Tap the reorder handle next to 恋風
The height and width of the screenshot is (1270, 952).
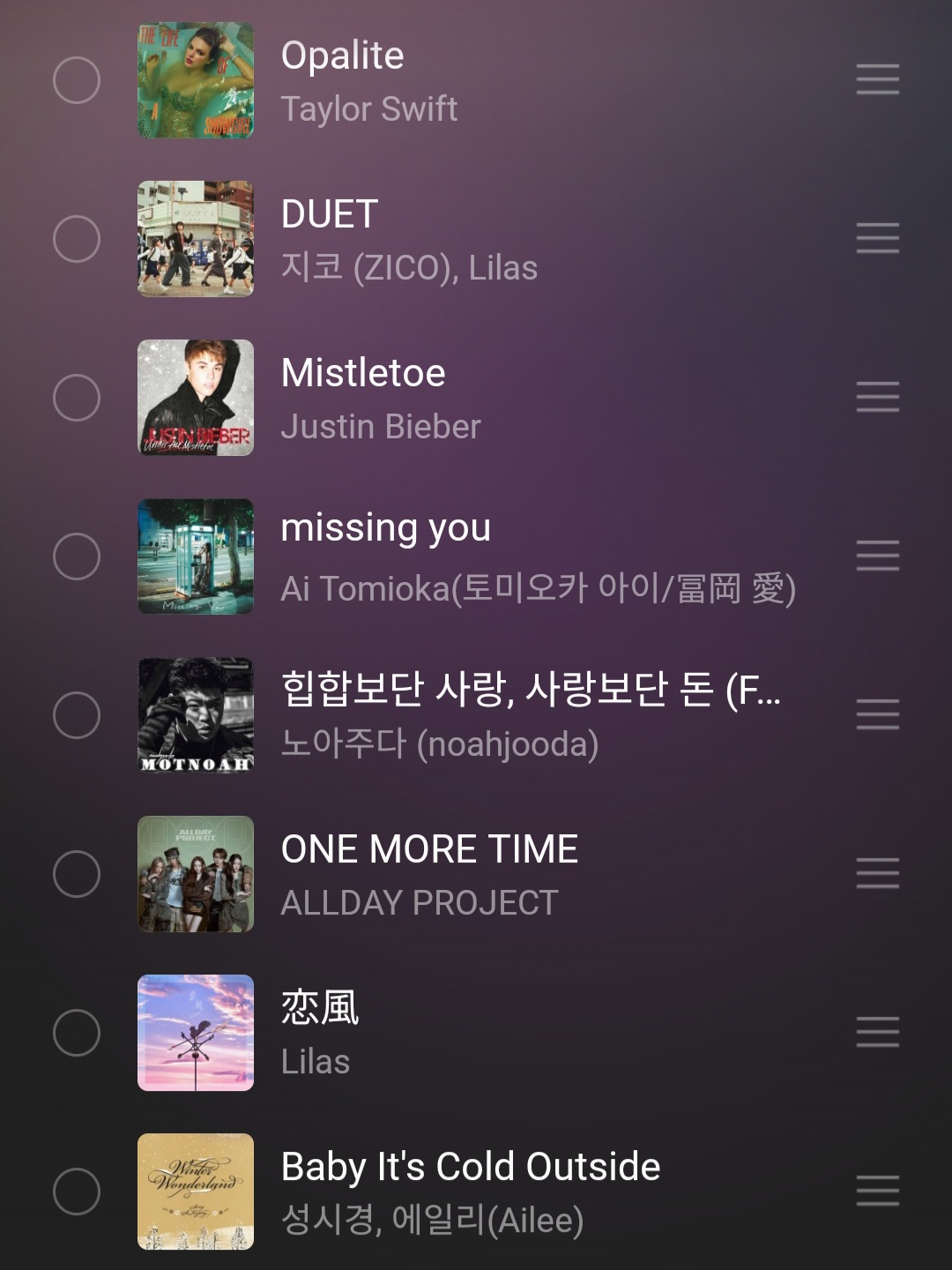[877, 1033]
